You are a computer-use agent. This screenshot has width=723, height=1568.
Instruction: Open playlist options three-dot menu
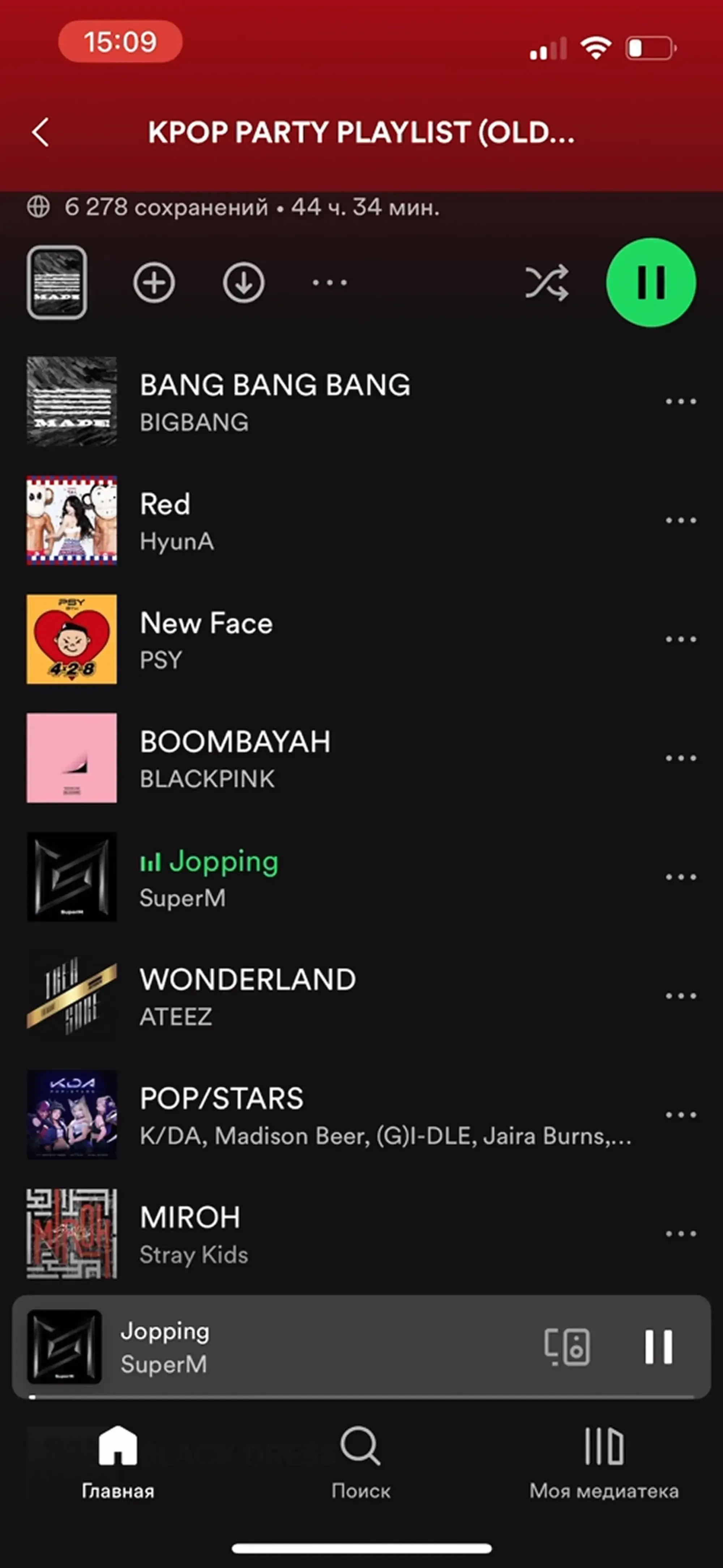[x=329, y=282]
